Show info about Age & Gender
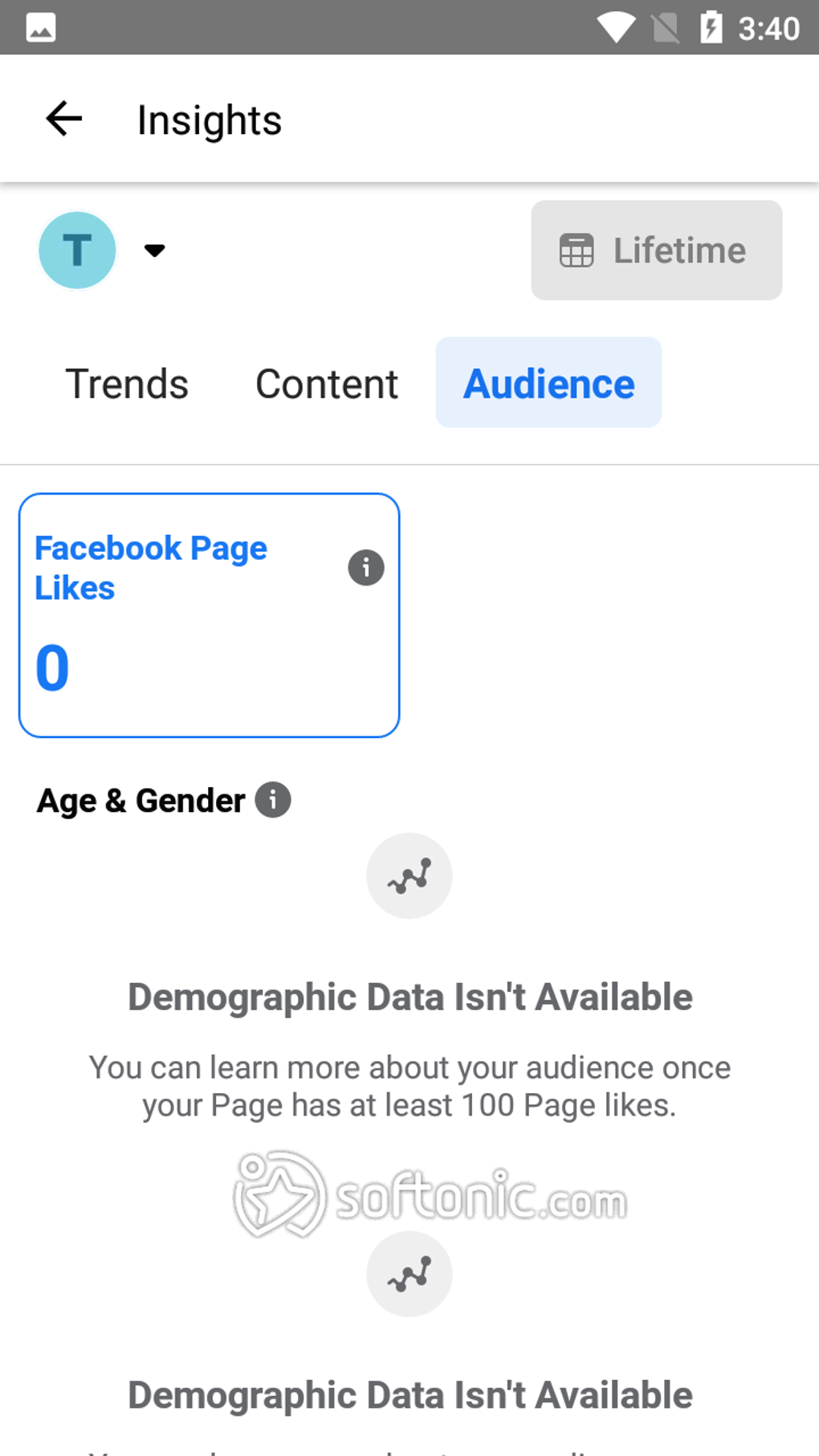The width and height of the screenshot is (819, 1456). pos(273,800)
